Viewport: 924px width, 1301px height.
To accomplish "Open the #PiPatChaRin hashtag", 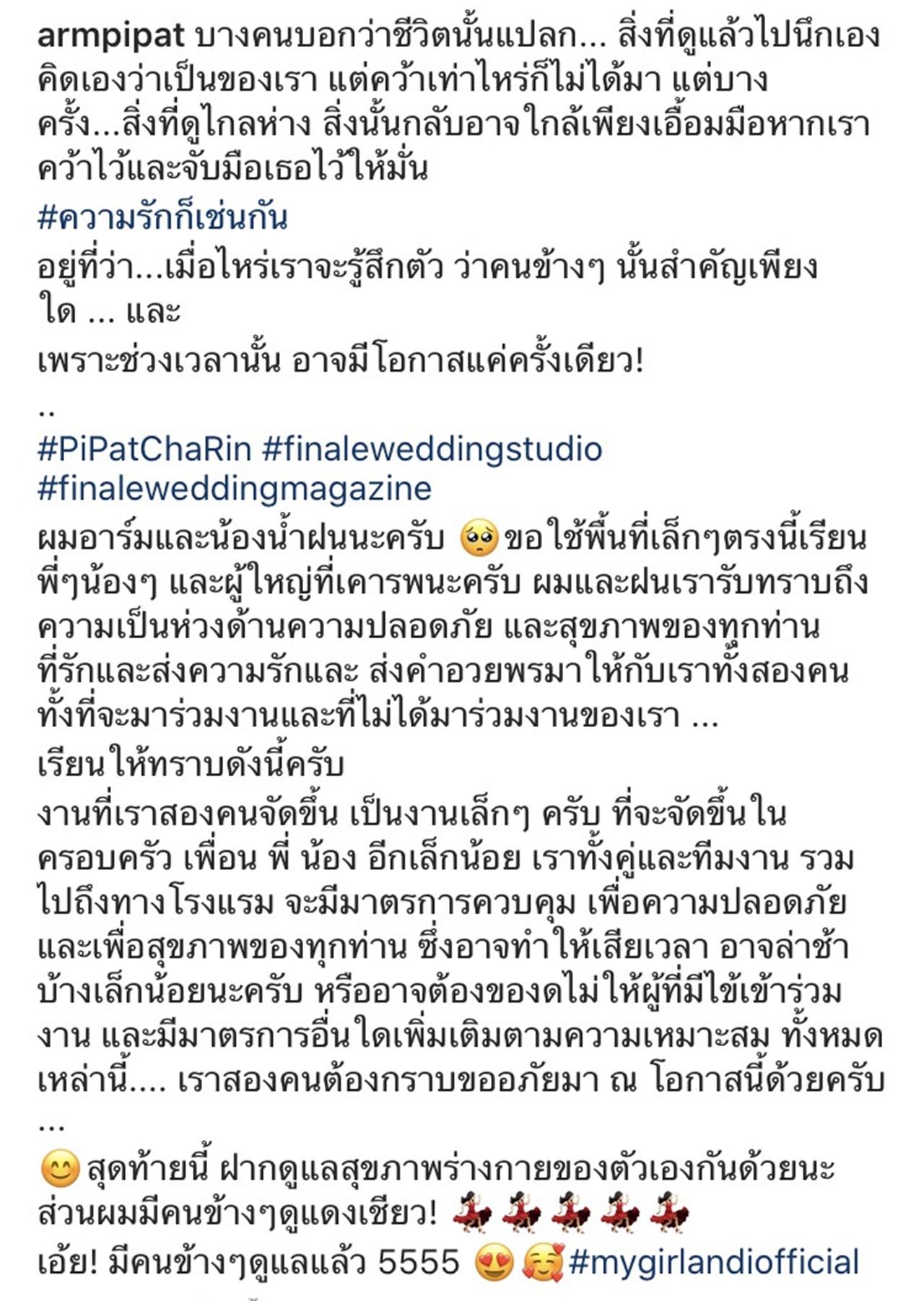I will point(144,449).
